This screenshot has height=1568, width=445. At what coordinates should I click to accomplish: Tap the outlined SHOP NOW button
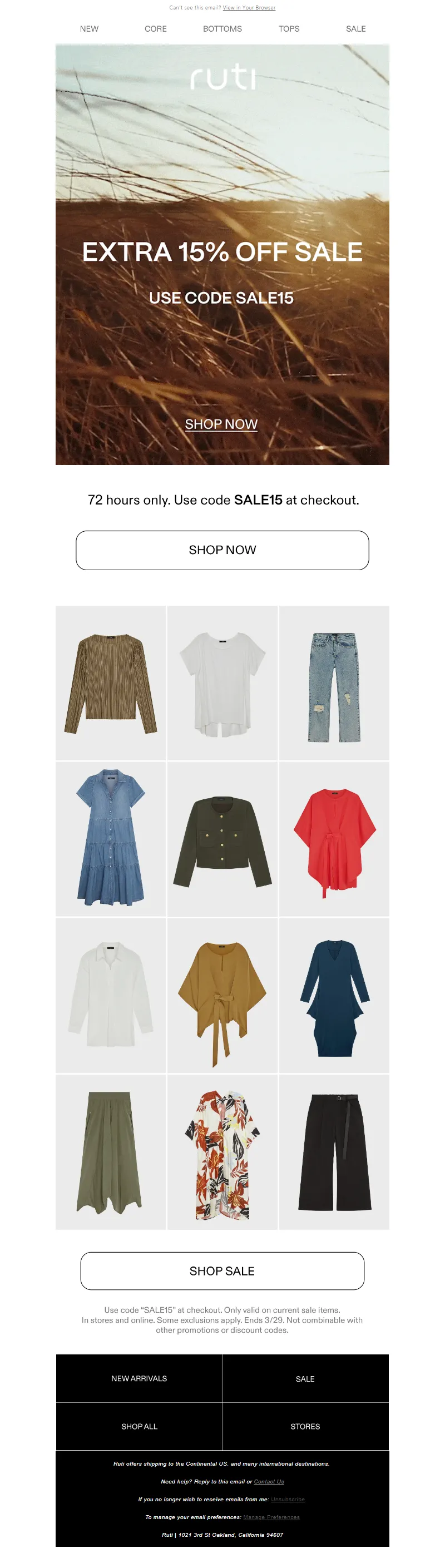pos(222,550)
